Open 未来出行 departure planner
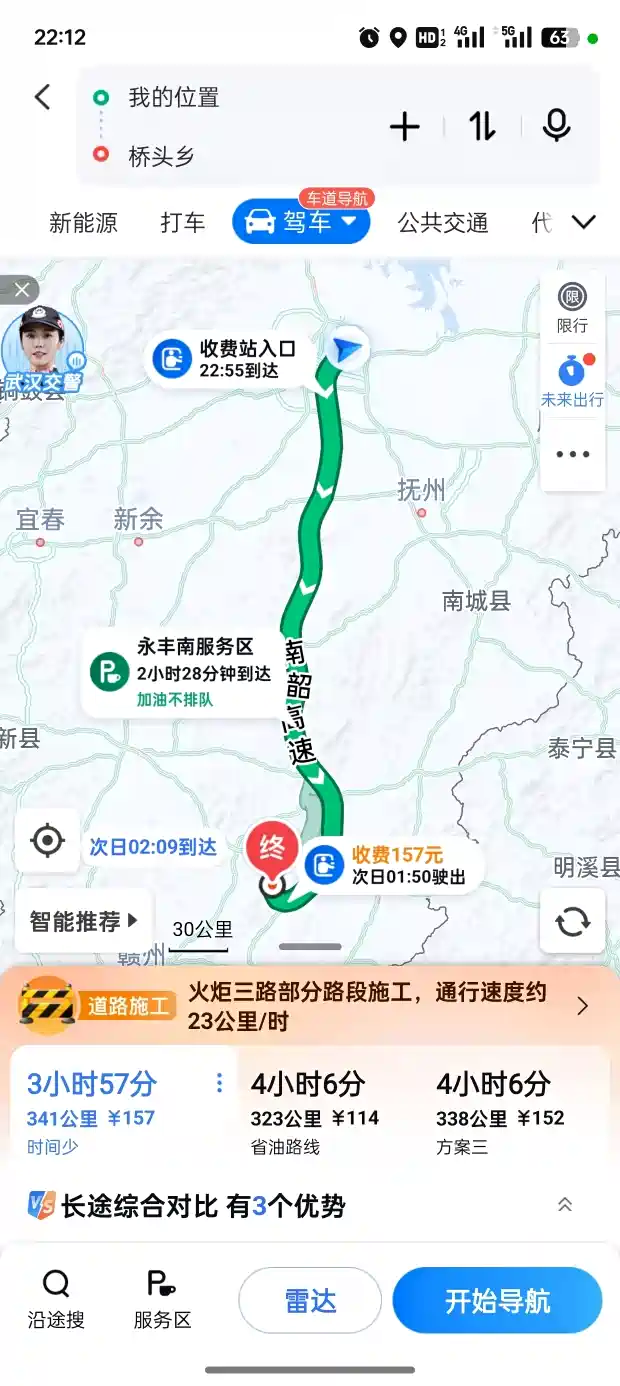Viewport: 620px width, 1386px height. [x=572, y=380]
